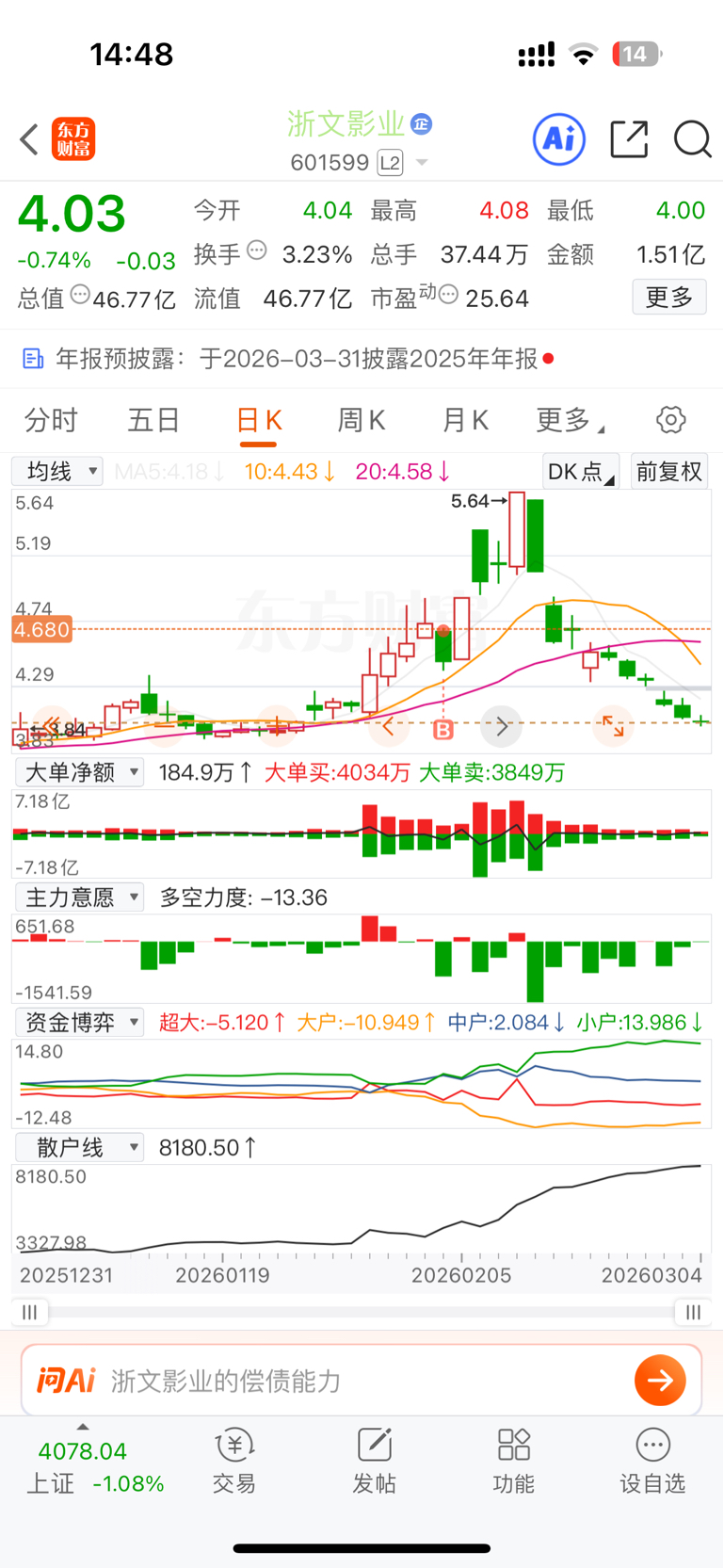Image resolution: width=724 pixels, height=1568 pixels.
Task: Change the 大单净额 indicator
Action: click(x=80, y=772)
